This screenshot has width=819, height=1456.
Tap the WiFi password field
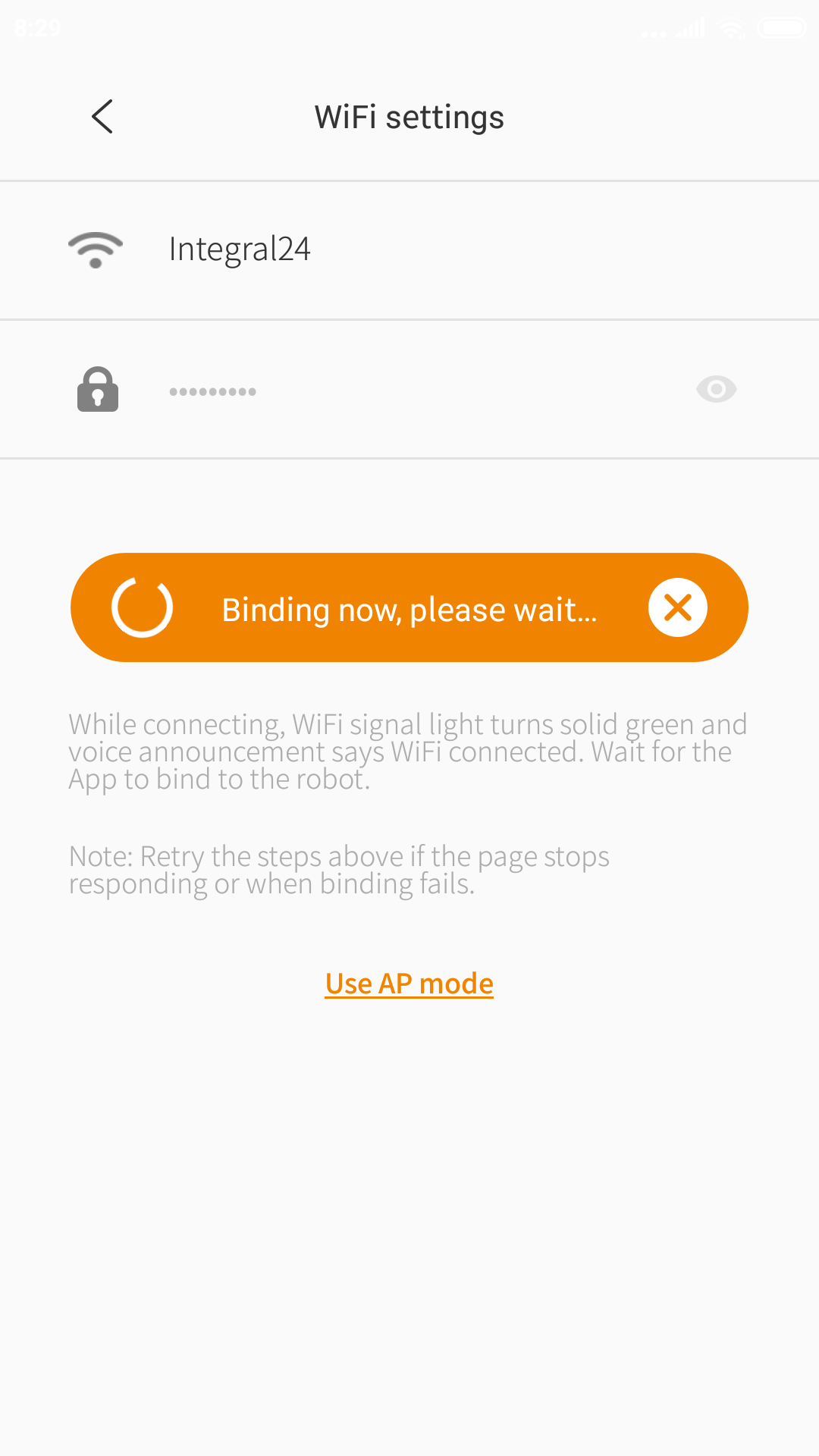tap(409, 390)
